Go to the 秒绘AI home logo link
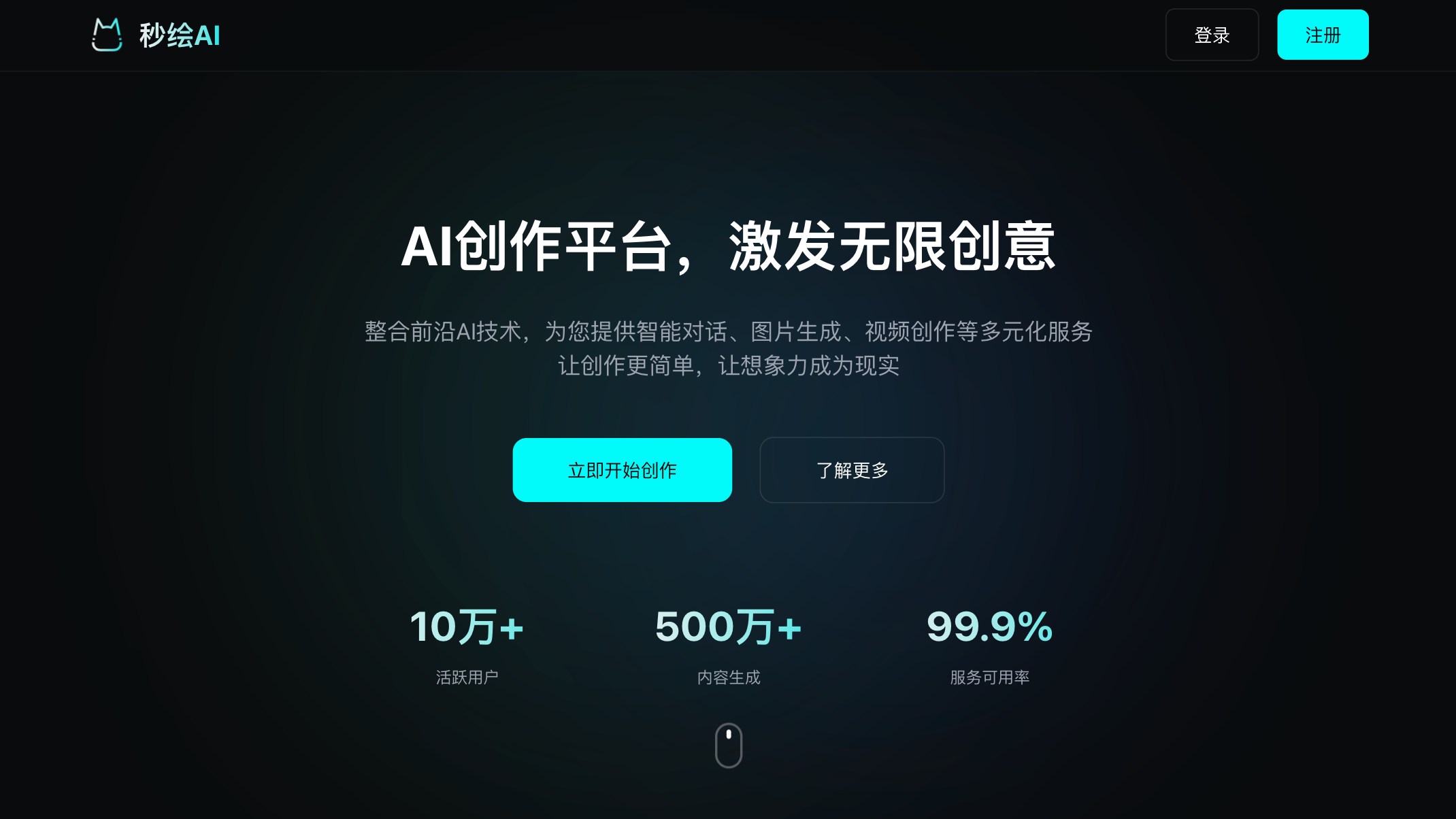Viewport: 1456px width, 819px height. (156, 35)
